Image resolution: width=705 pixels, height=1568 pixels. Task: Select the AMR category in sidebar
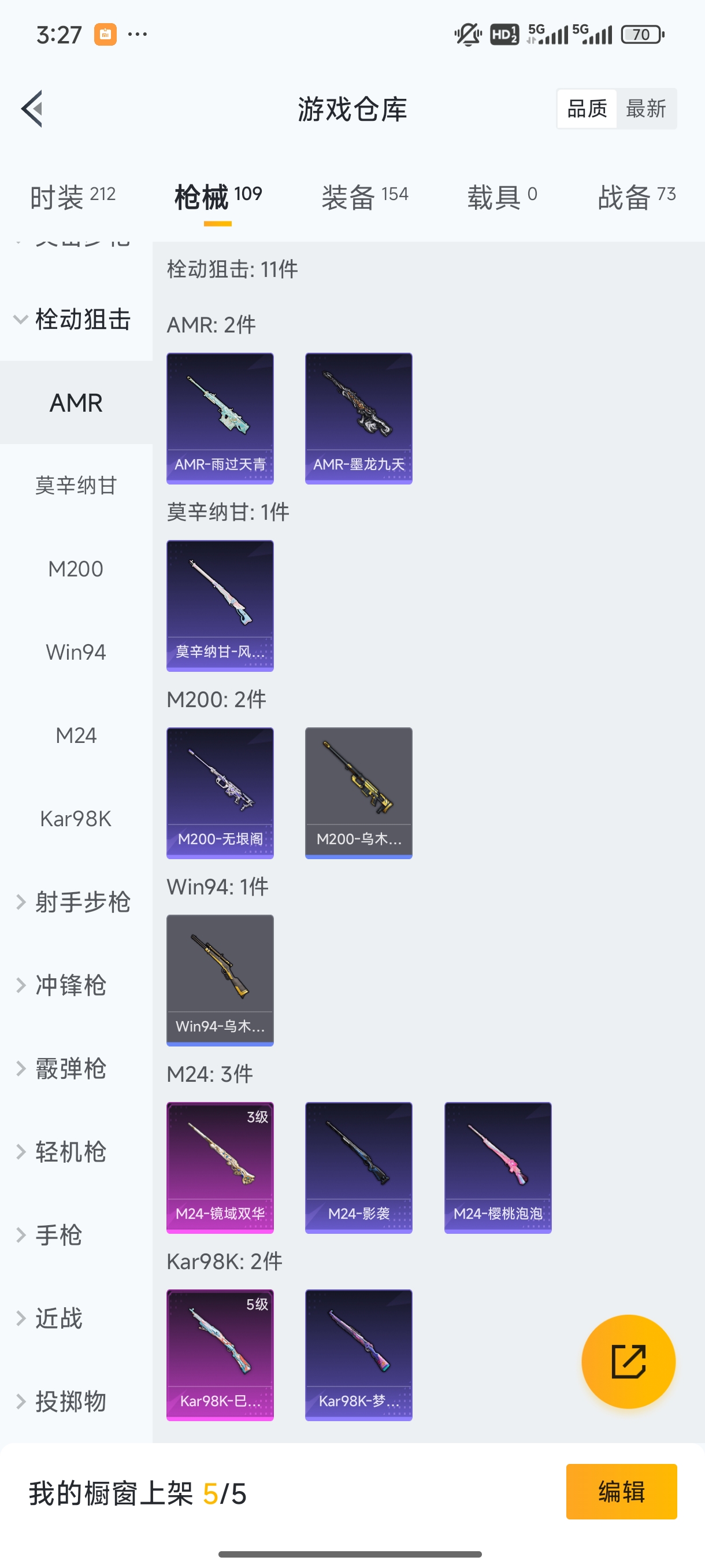76,402
